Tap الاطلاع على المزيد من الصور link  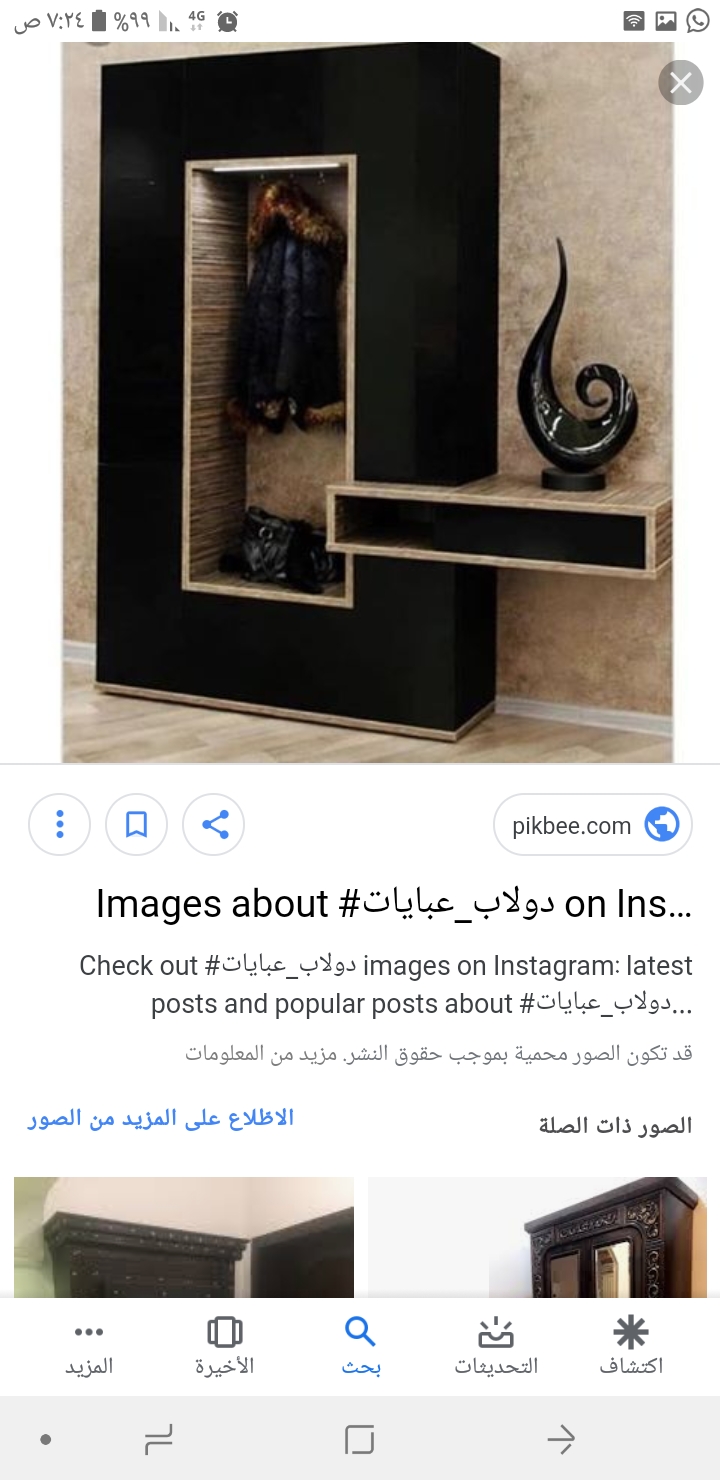(160, 1118)
